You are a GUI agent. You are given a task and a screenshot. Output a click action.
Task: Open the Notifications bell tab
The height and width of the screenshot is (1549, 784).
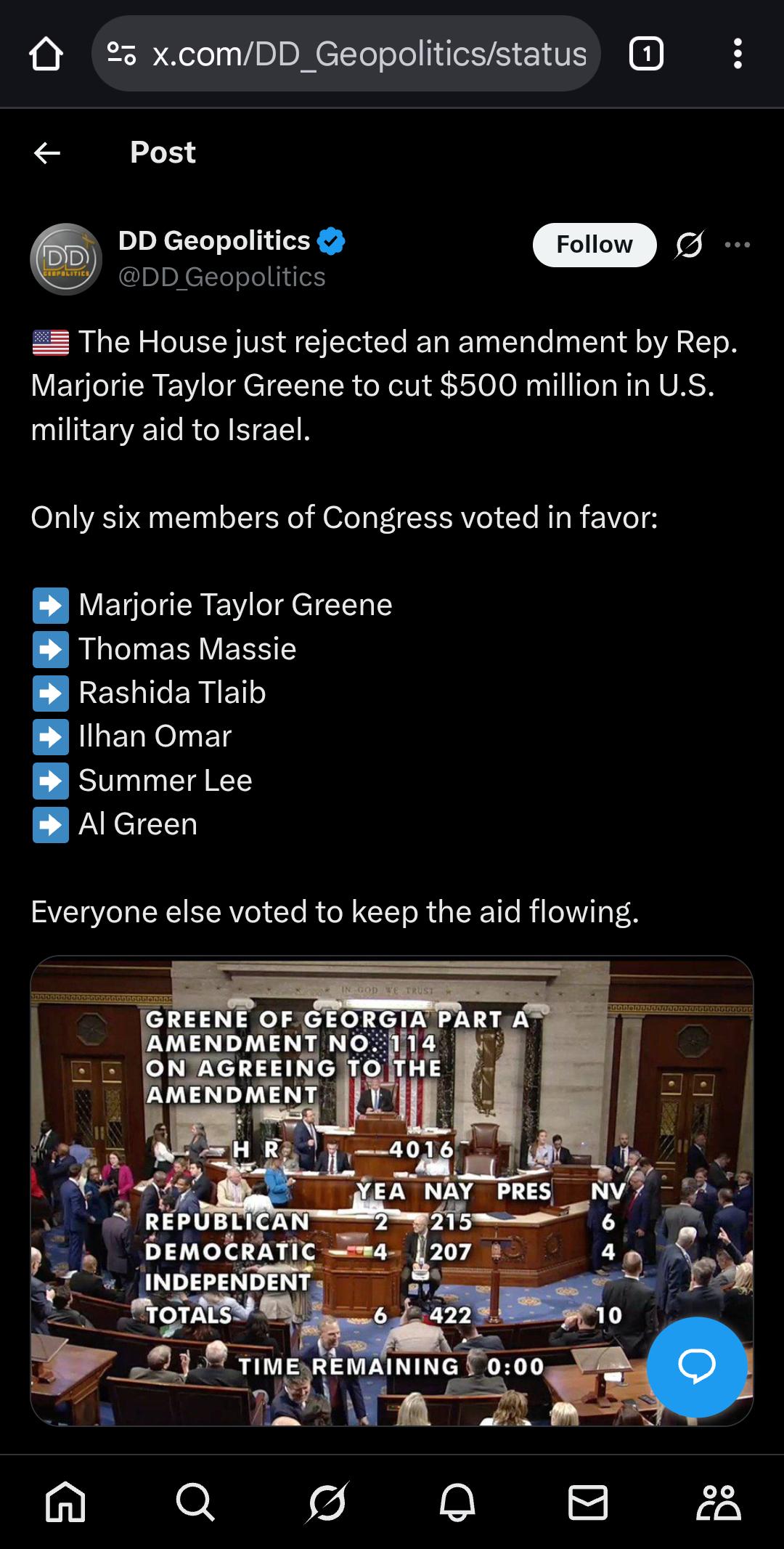coord(457,1502)
